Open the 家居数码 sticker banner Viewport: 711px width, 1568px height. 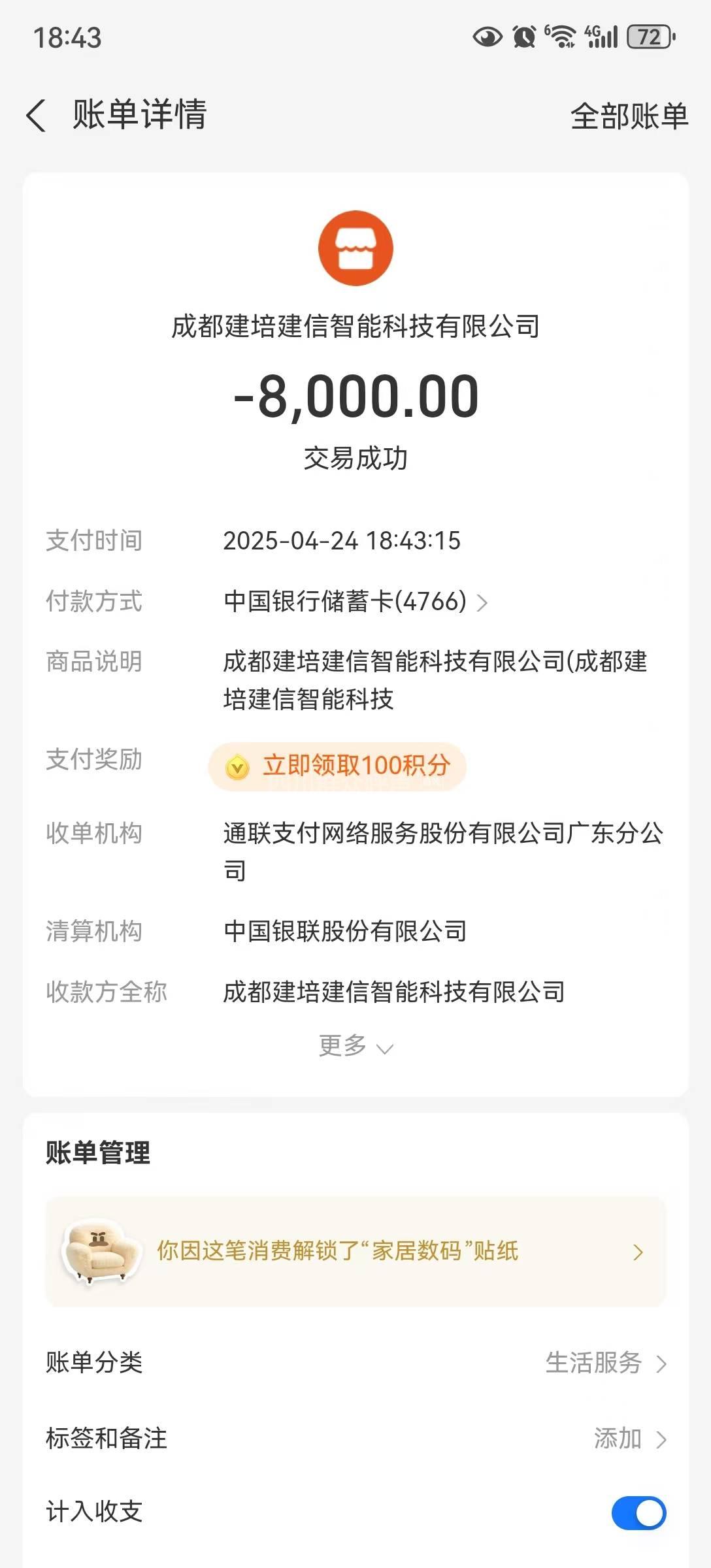355,1251
